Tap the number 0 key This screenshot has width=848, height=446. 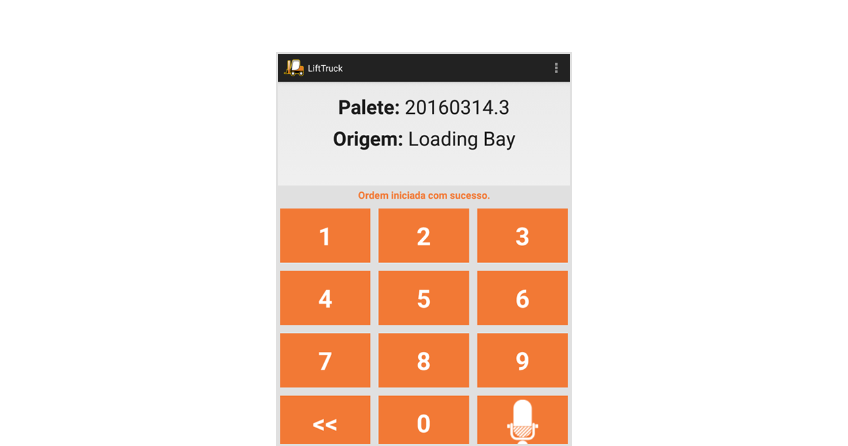[423, 421]
